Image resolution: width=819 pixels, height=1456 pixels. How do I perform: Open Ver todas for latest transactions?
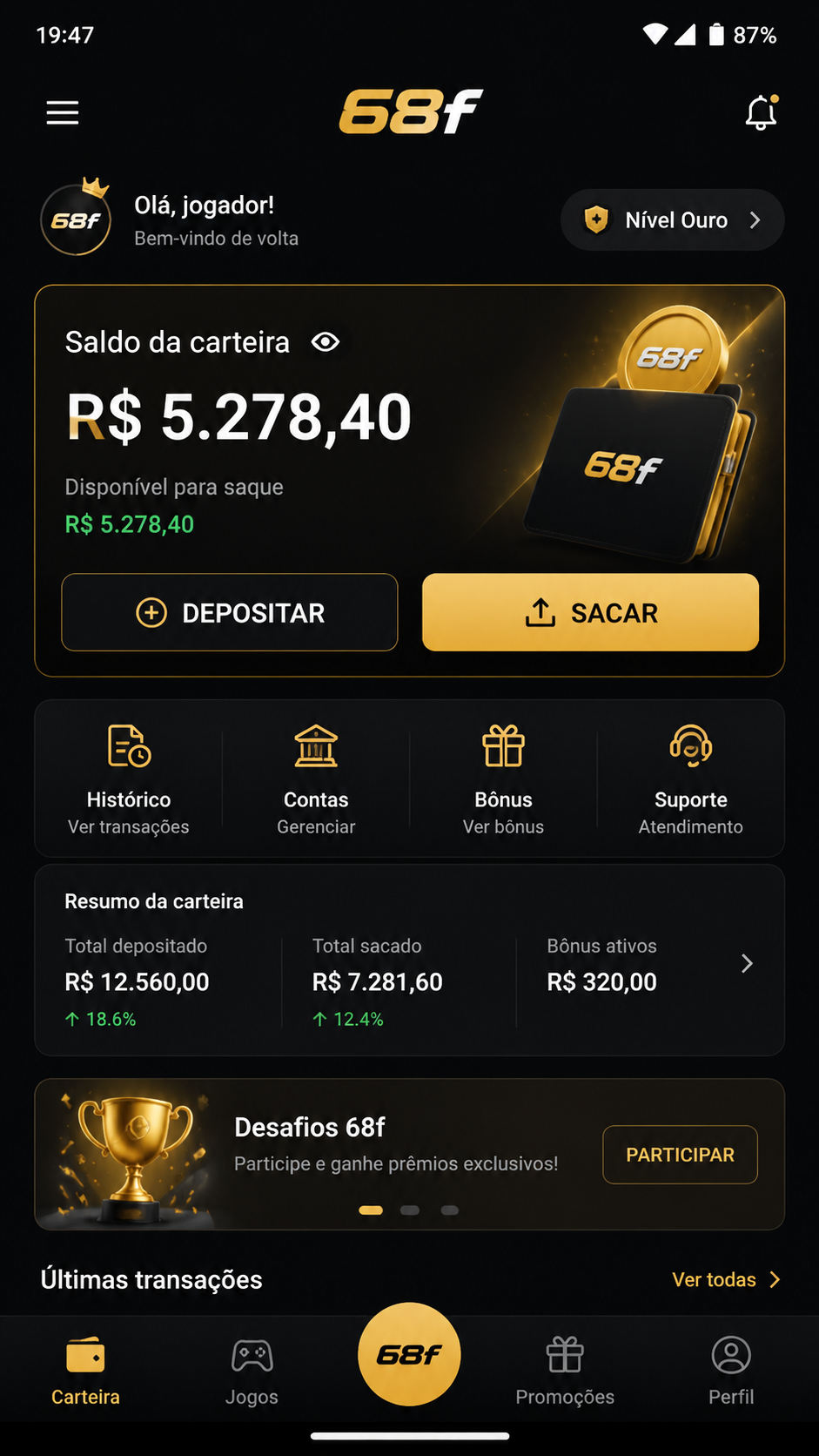click(726, 1279)
